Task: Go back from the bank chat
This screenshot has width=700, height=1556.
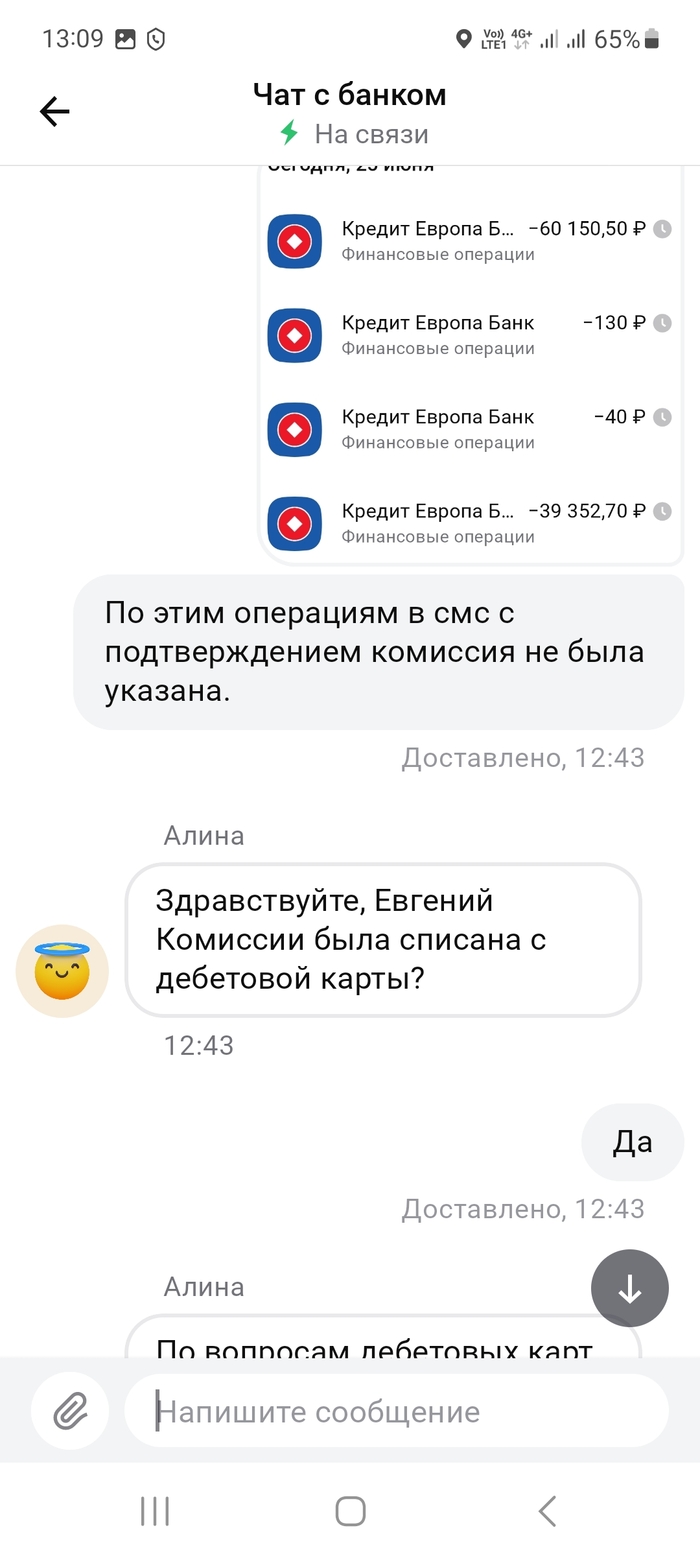Action: coord(54,111)
